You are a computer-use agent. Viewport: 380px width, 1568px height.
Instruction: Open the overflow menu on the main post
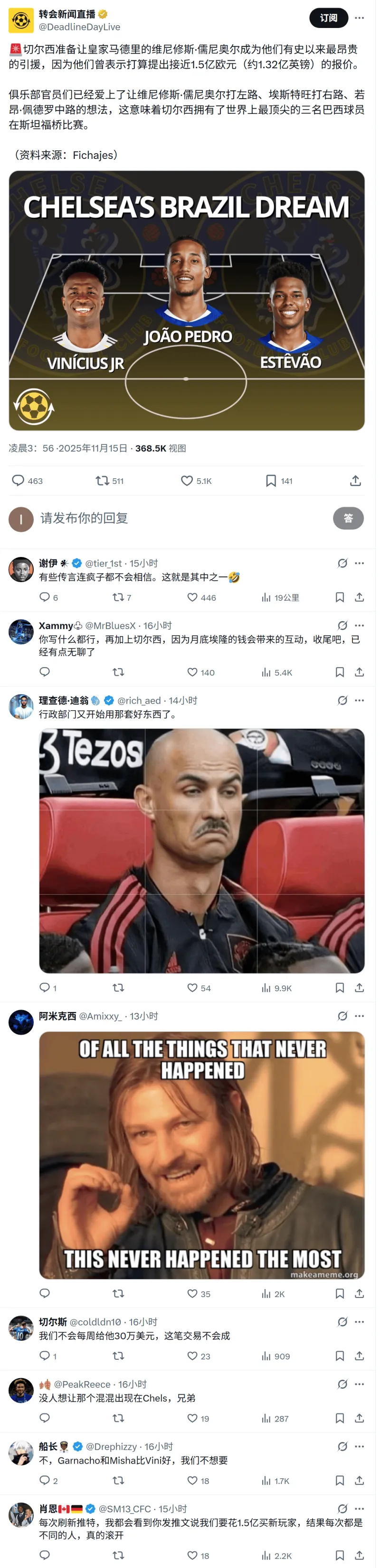click(x=359, y=18)
